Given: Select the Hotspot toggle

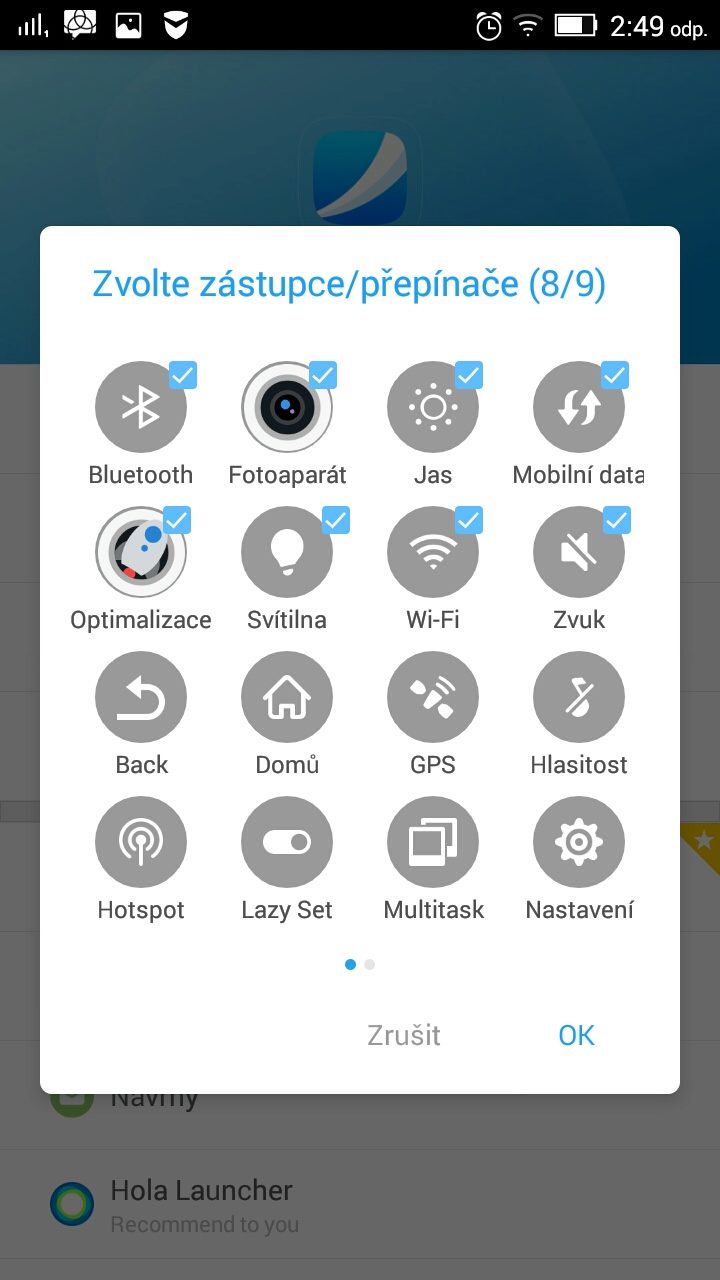Looking at the screenshot, I should [141, 843].
